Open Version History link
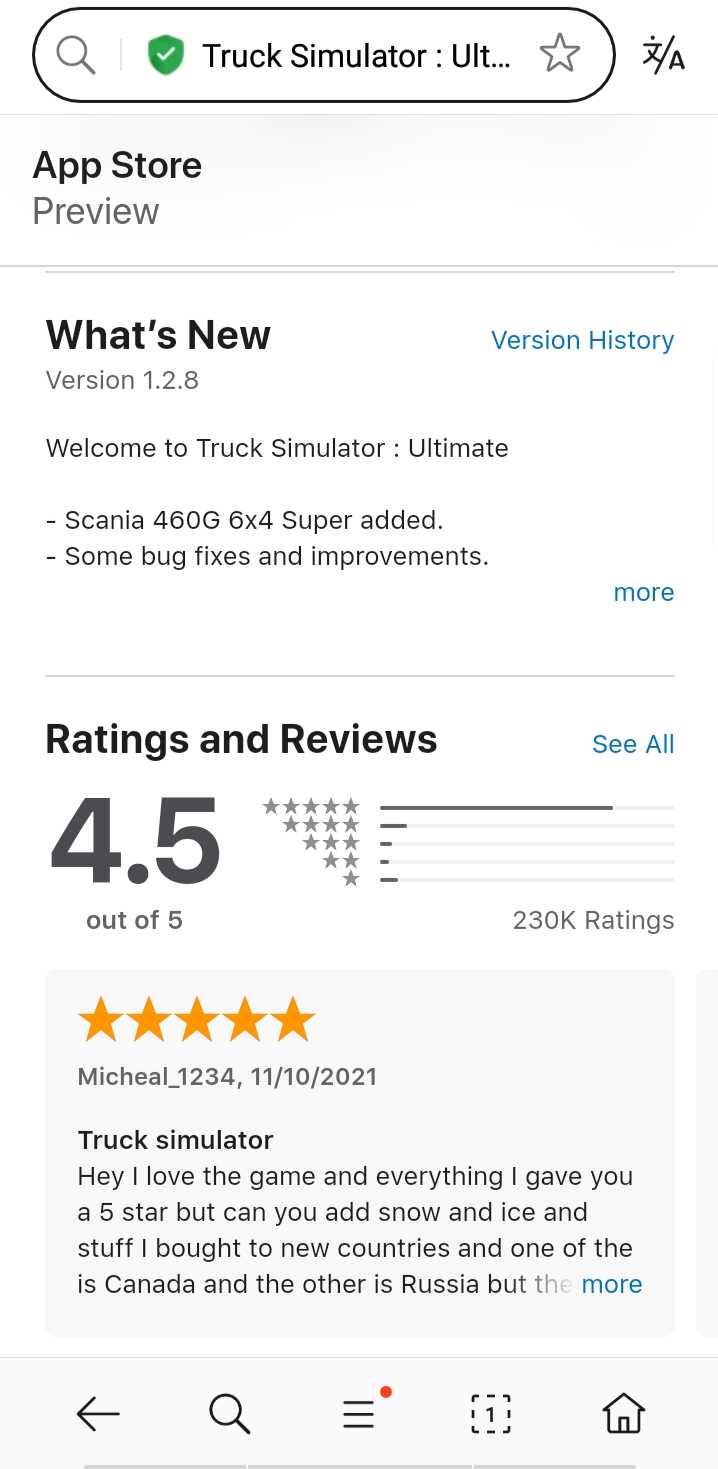718x1469 pixels. (582, 340)
